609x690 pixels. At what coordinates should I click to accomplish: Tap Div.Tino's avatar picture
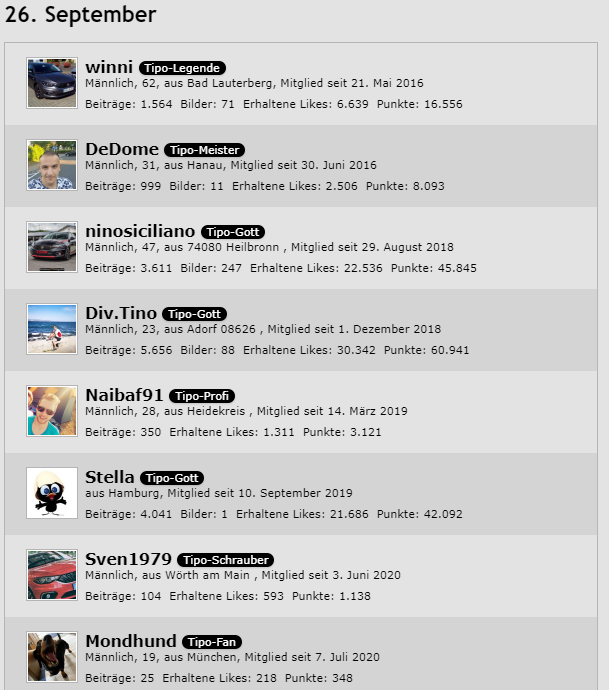pyautogui.click(x=51, y=329)
